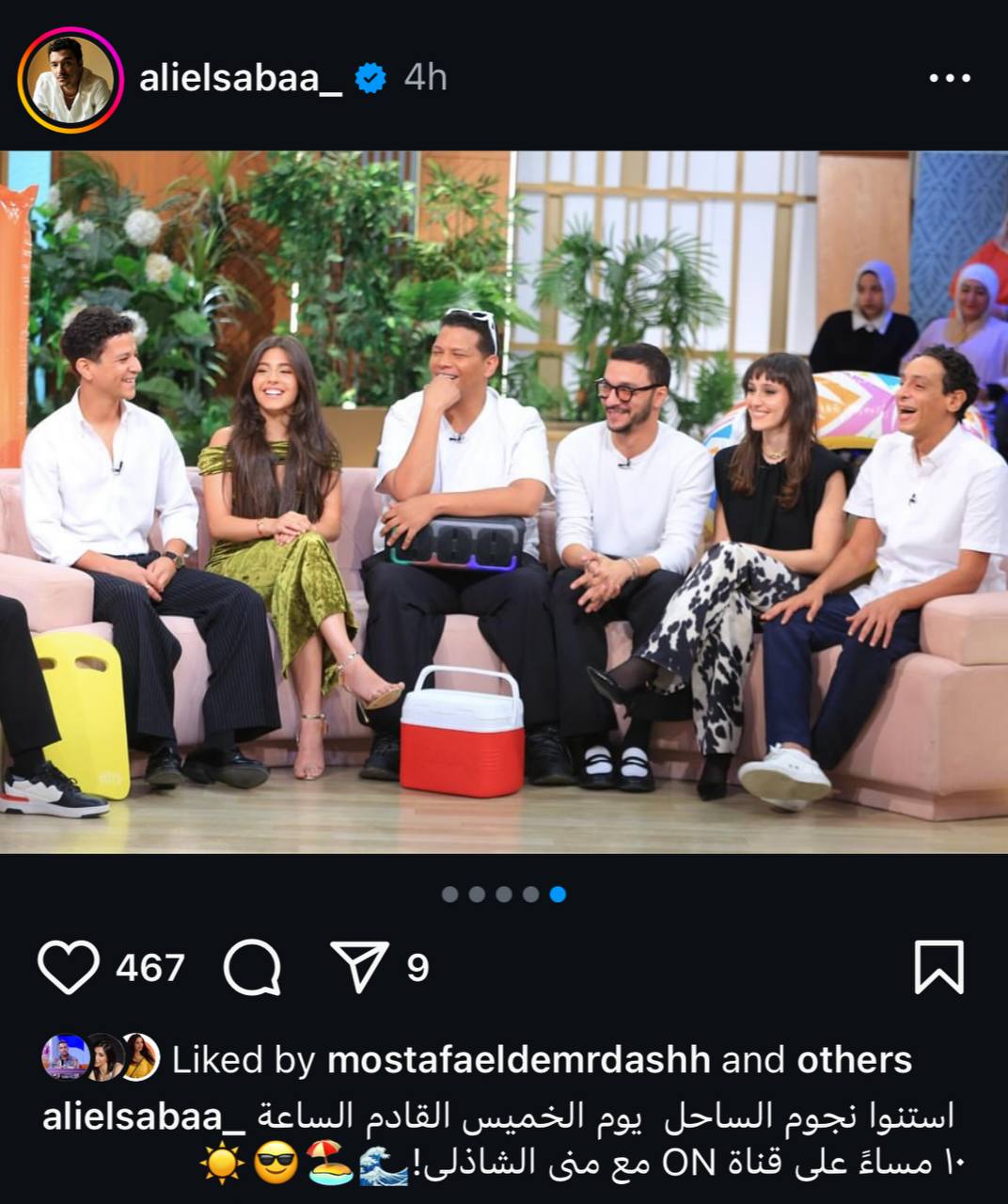This screenshot has height=1204, width=1008.
Task: Share the post via paper plane icon
Action: coord(360,967)
